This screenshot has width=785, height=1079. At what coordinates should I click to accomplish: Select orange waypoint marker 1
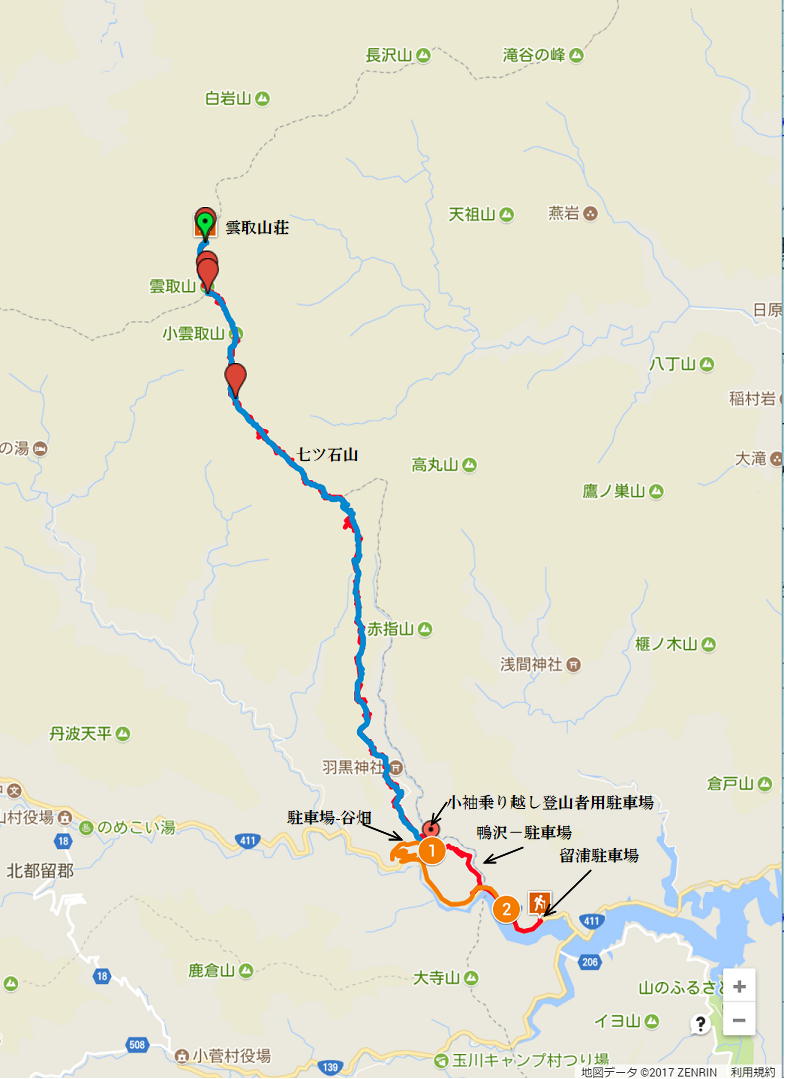click(x=430, y=851)
